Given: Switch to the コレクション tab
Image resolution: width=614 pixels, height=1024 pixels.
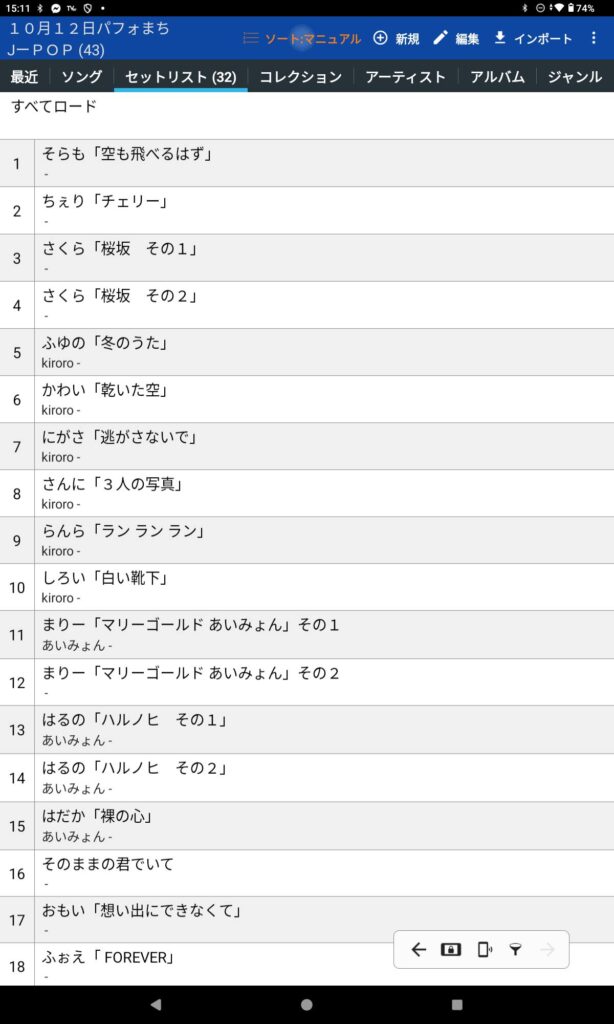Looking at the screenshot, I should pyautogui.click(x=300, y=77).
